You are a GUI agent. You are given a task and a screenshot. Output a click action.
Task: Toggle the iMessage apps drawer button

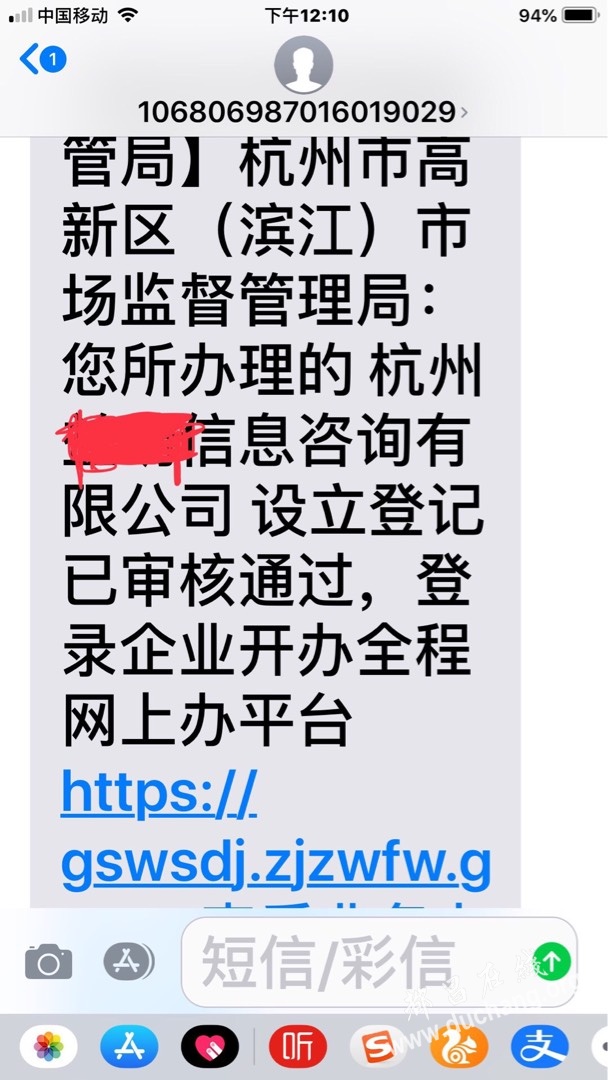[129, 962]
